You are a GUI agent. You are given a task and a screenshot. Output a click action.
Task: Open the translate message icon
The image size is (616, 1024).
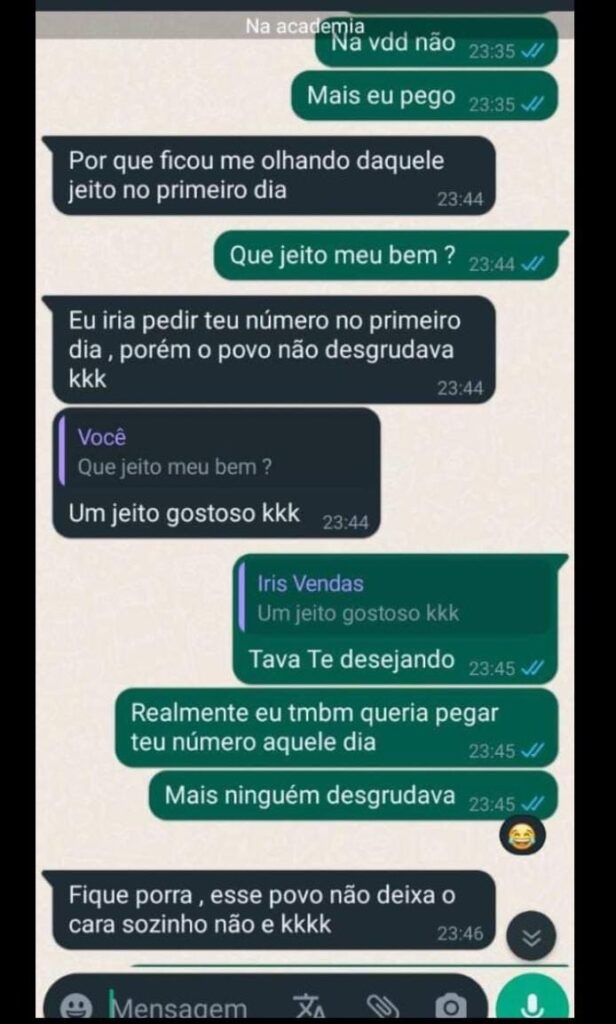pyautogui.click(x=308, y=1005)
